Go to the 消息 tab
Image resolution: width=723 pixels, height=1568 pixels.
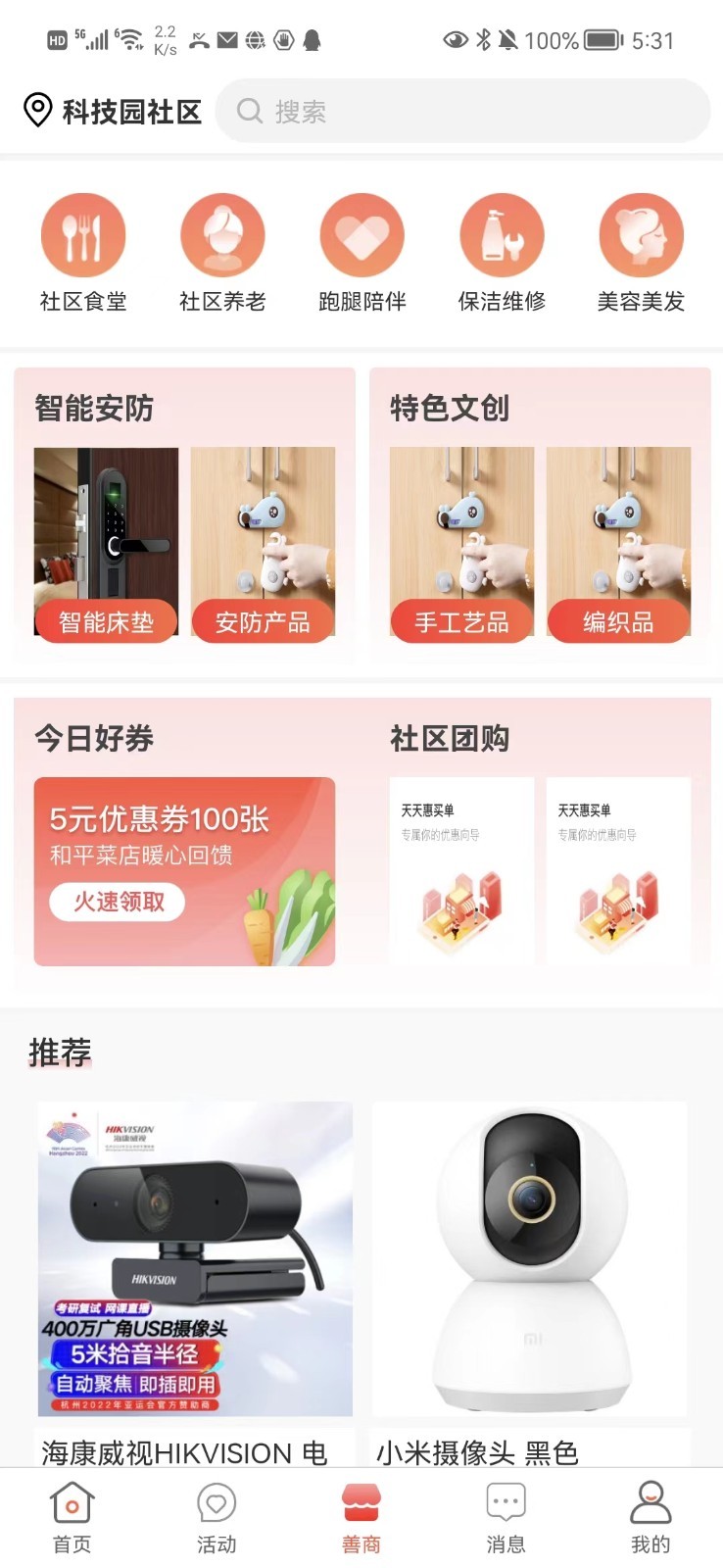pos(506,1519)
